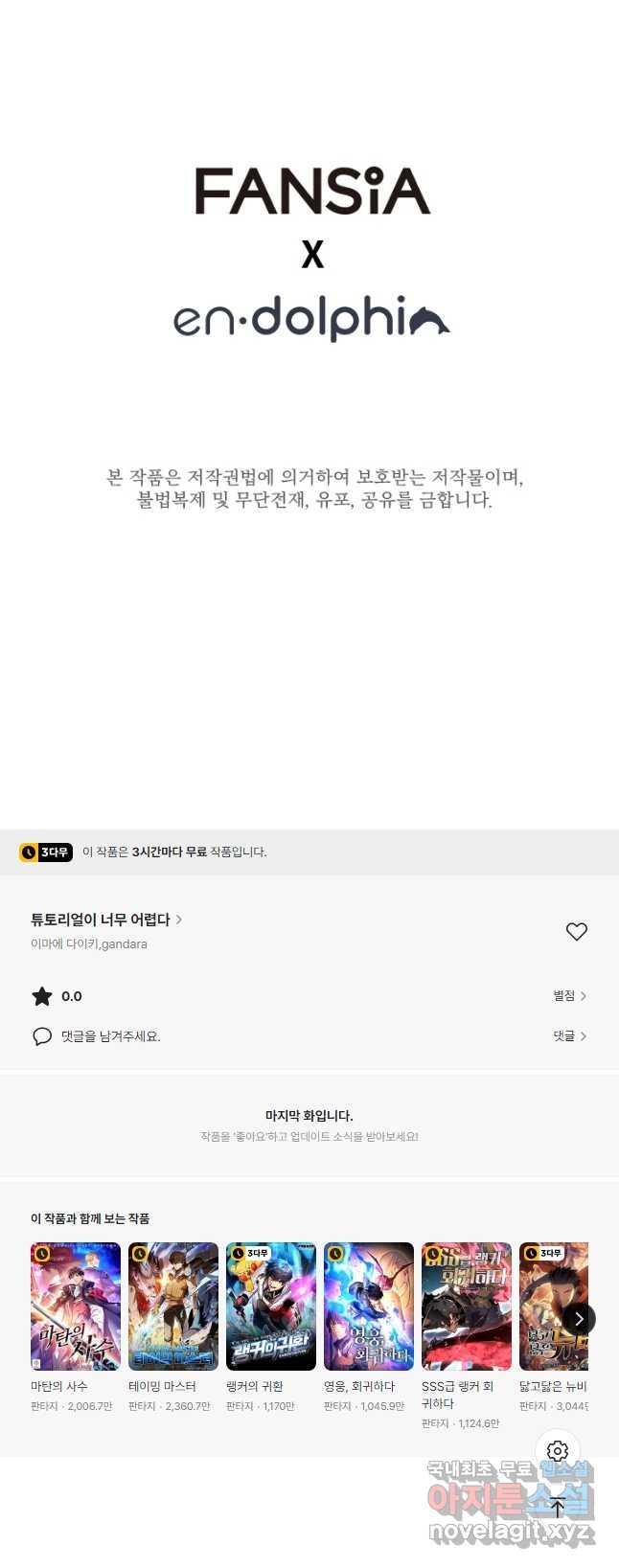The image size is (619, 1568).
Task: Open the 별점 rating page
Action: coord(569,996)
